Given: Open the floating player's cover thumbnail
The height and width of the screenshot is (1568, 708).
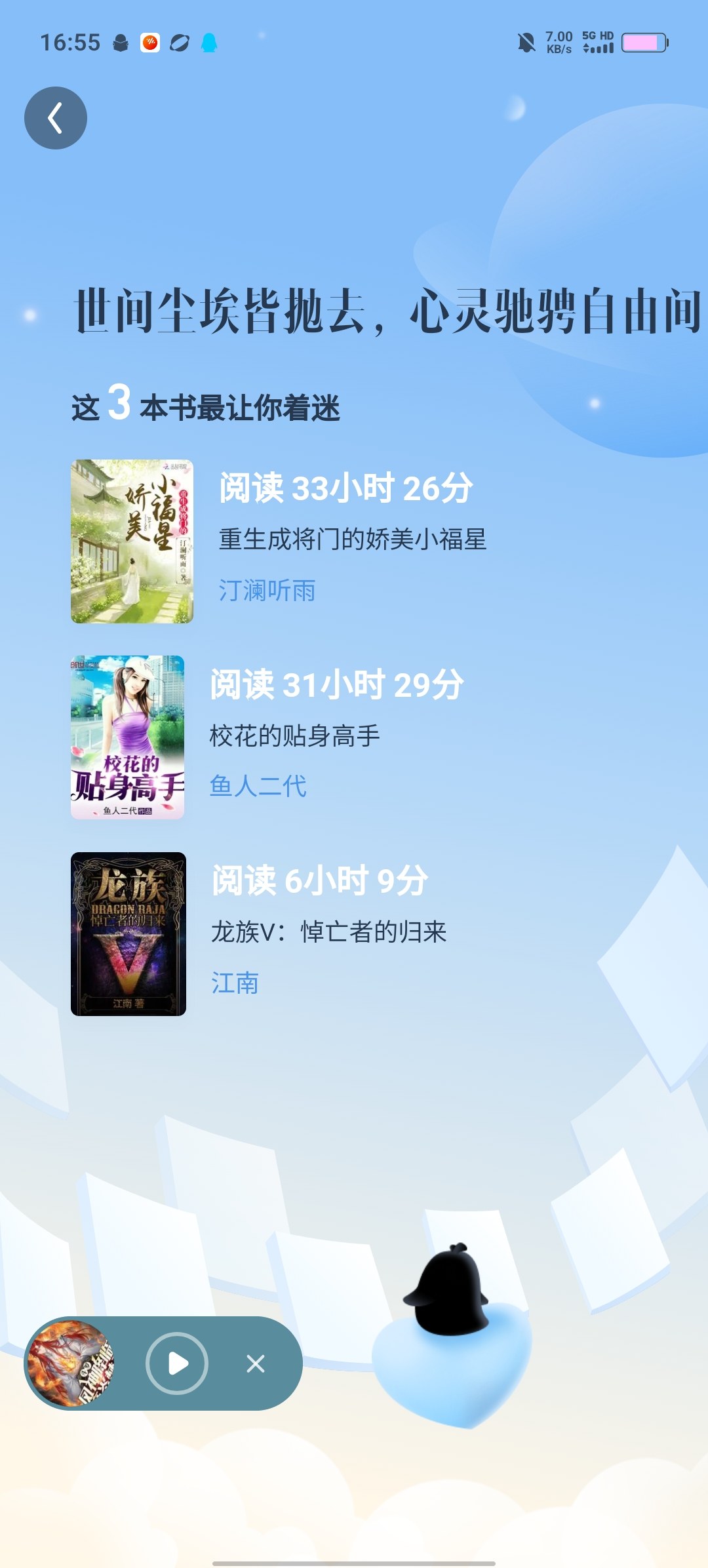Looking at the screenshot, I should coord(71,1363).
